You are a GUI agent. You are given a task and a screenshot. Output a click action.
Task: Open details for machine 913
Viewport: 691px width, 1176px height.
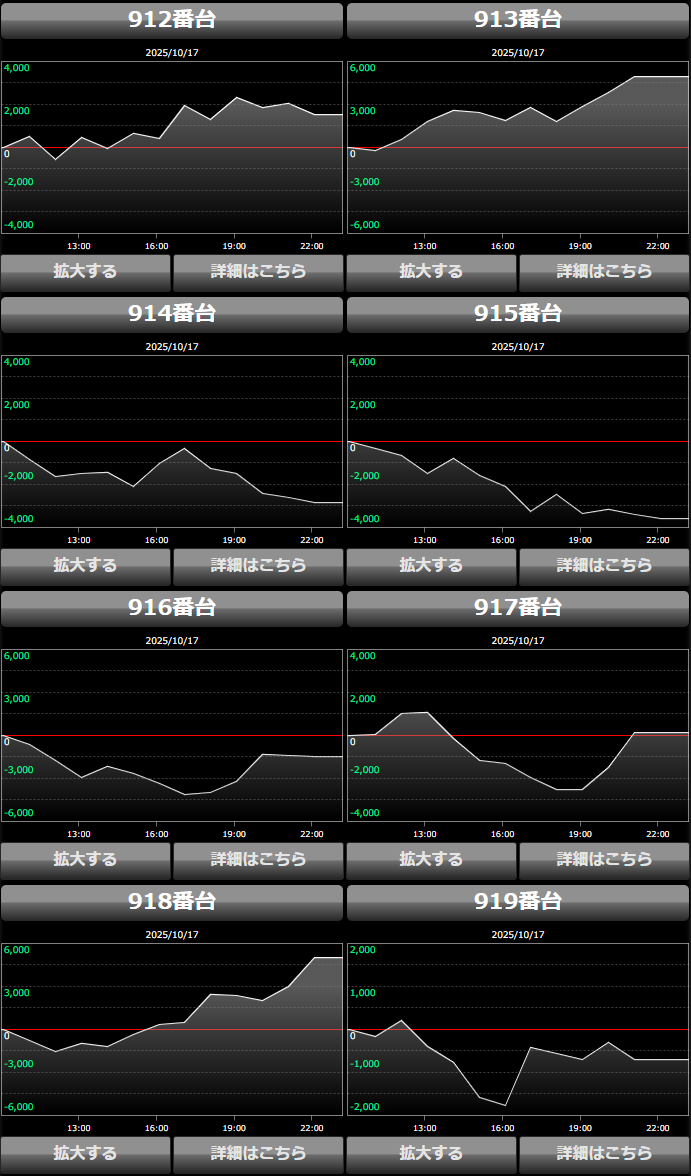pyautogui.click(x=604, y=271)
